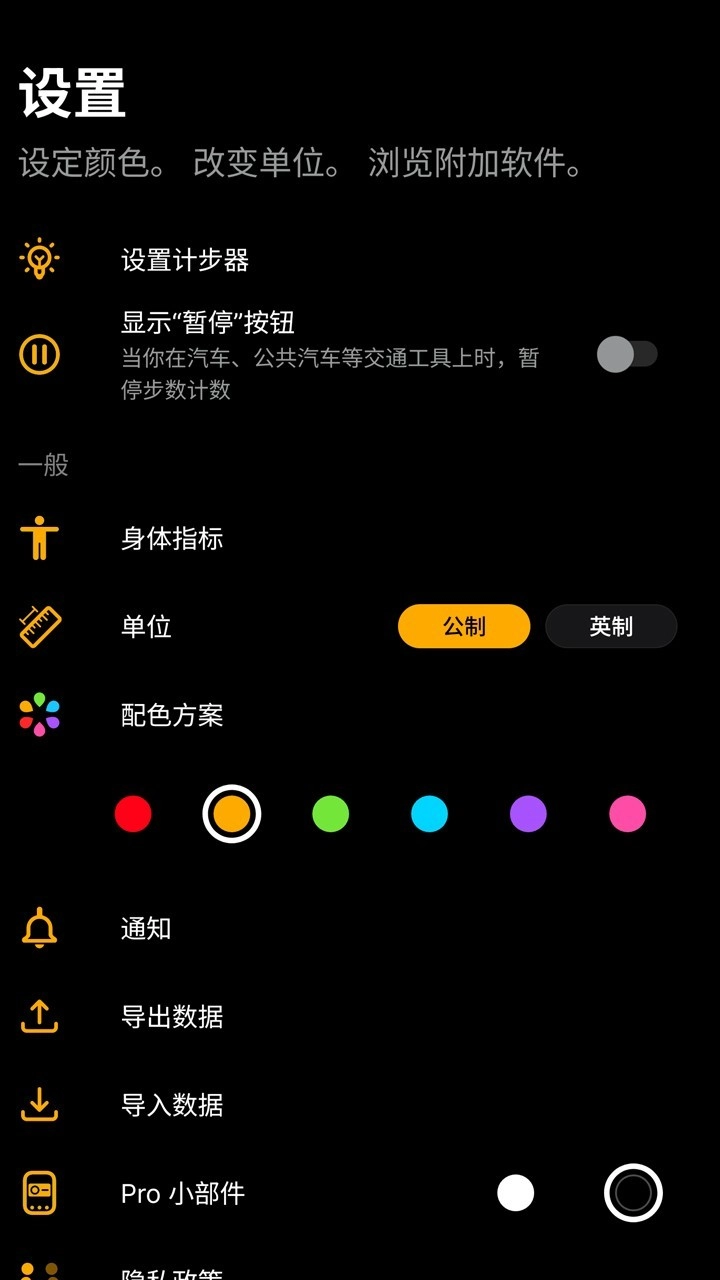The image size is (720, 1280).
Task: Enable the 显示"暂停"按钮 toggle
Action: click(x=629, y=355)
